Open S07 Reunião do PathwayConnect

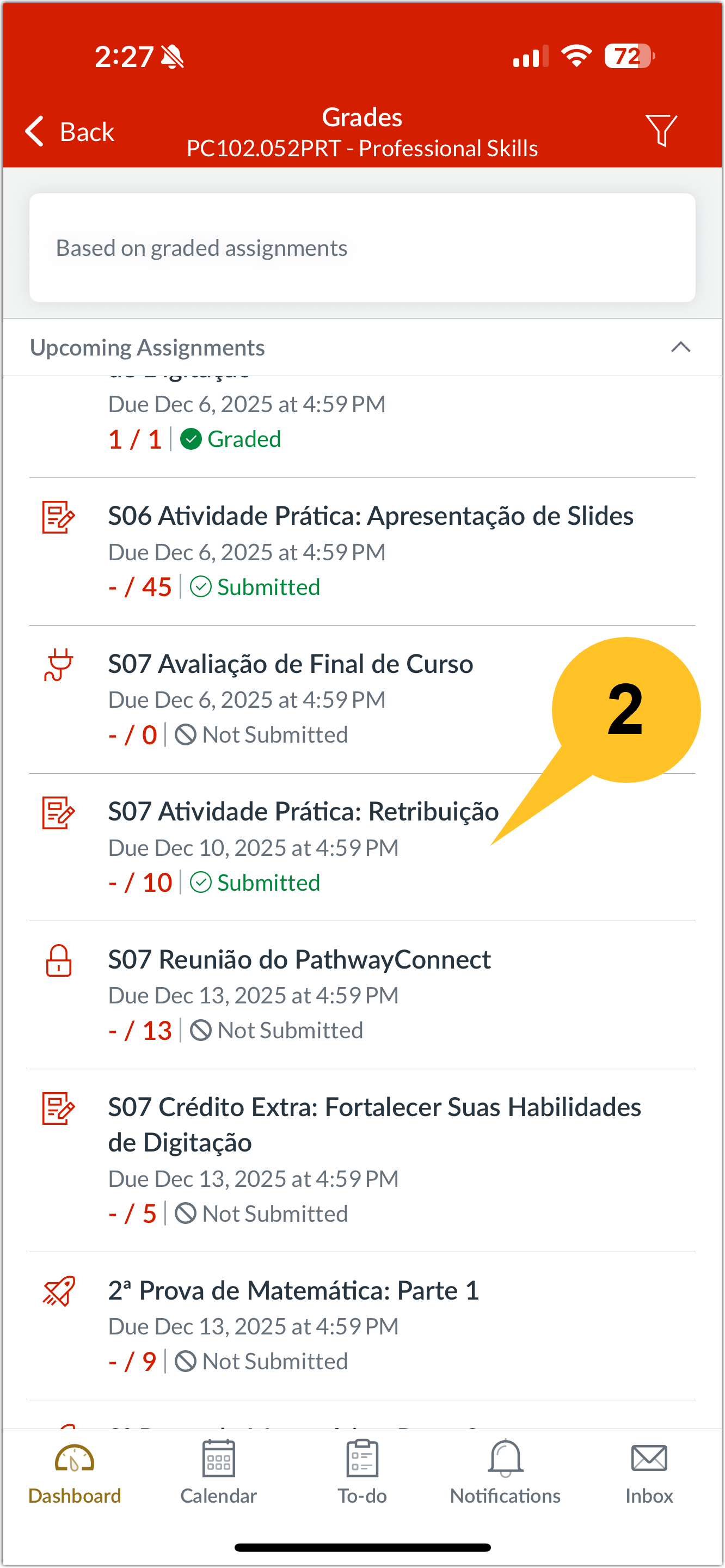(x=362, y=995)
